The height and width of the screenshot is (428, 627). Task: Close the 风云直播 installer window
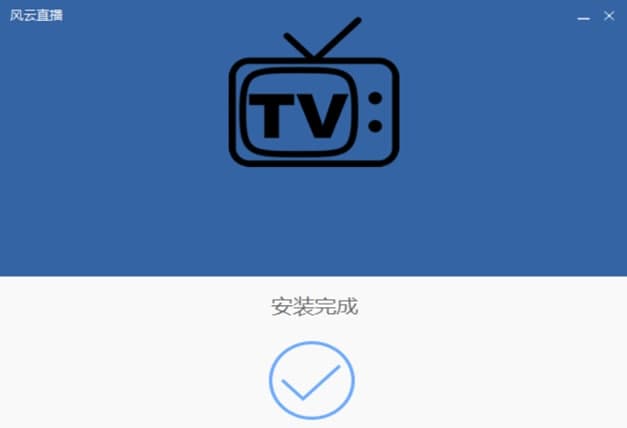point(608,15)
